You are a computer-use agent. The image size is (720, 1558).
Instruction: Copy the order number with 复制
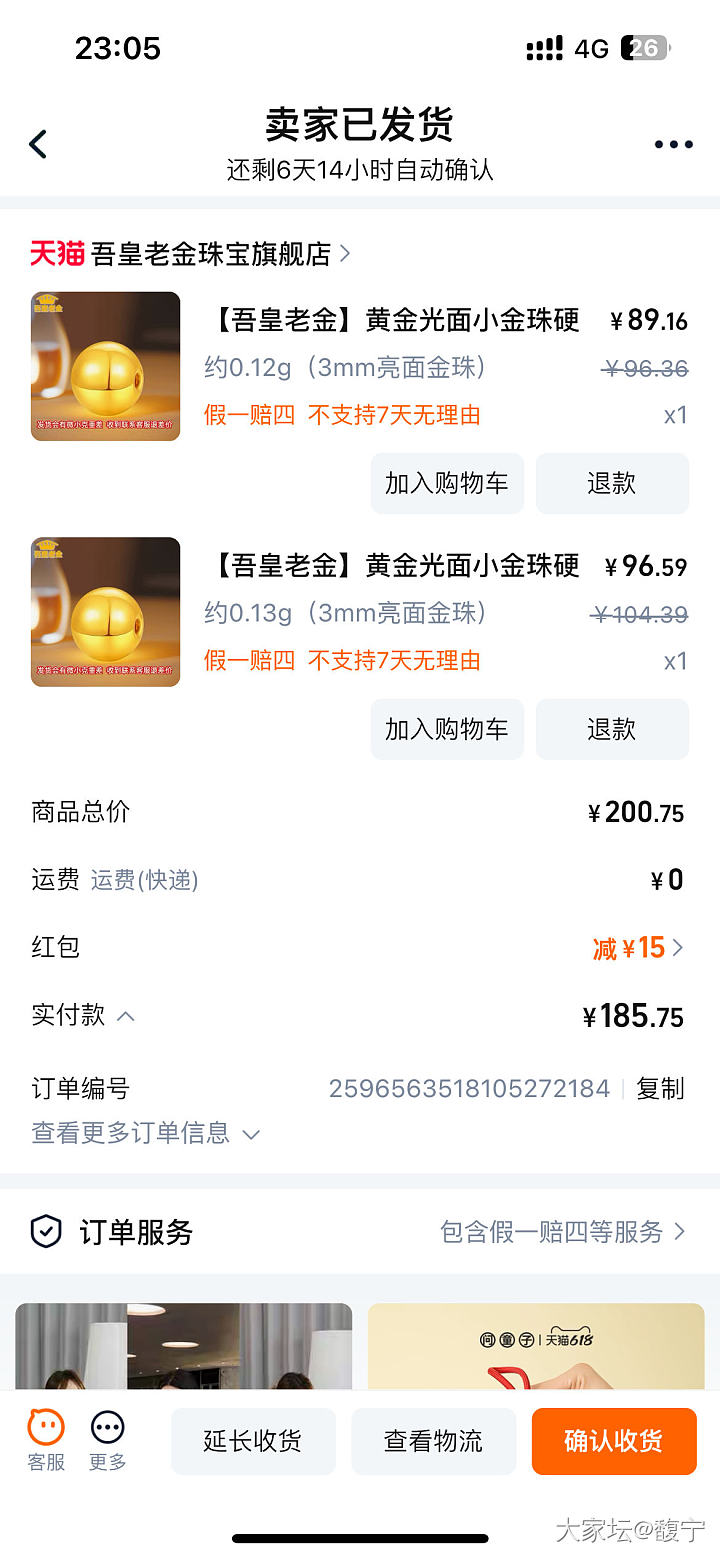[x=660, y=1088]
